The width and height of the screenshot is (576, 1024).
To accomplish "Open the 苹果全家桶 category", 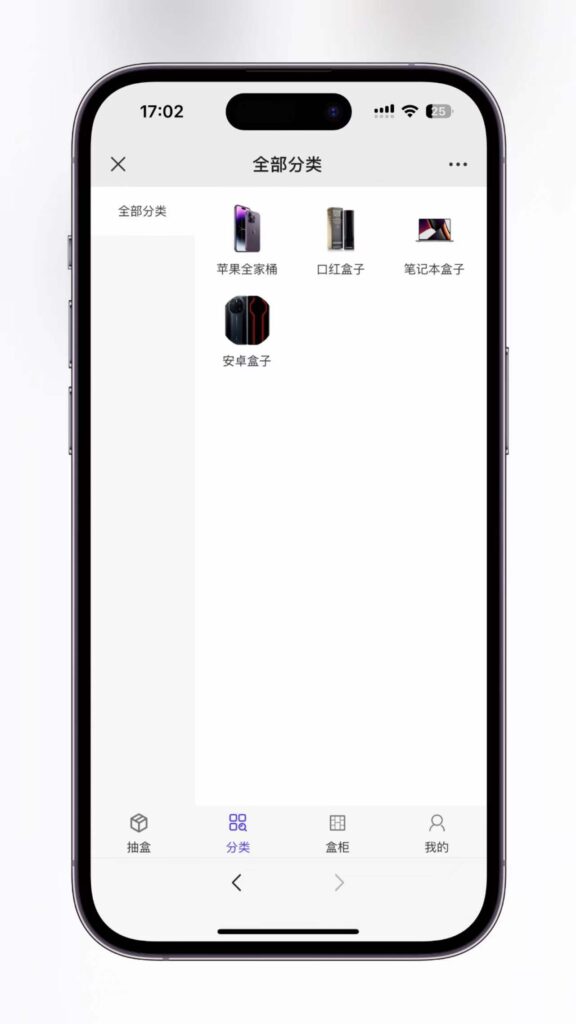I will click(247, 240).
